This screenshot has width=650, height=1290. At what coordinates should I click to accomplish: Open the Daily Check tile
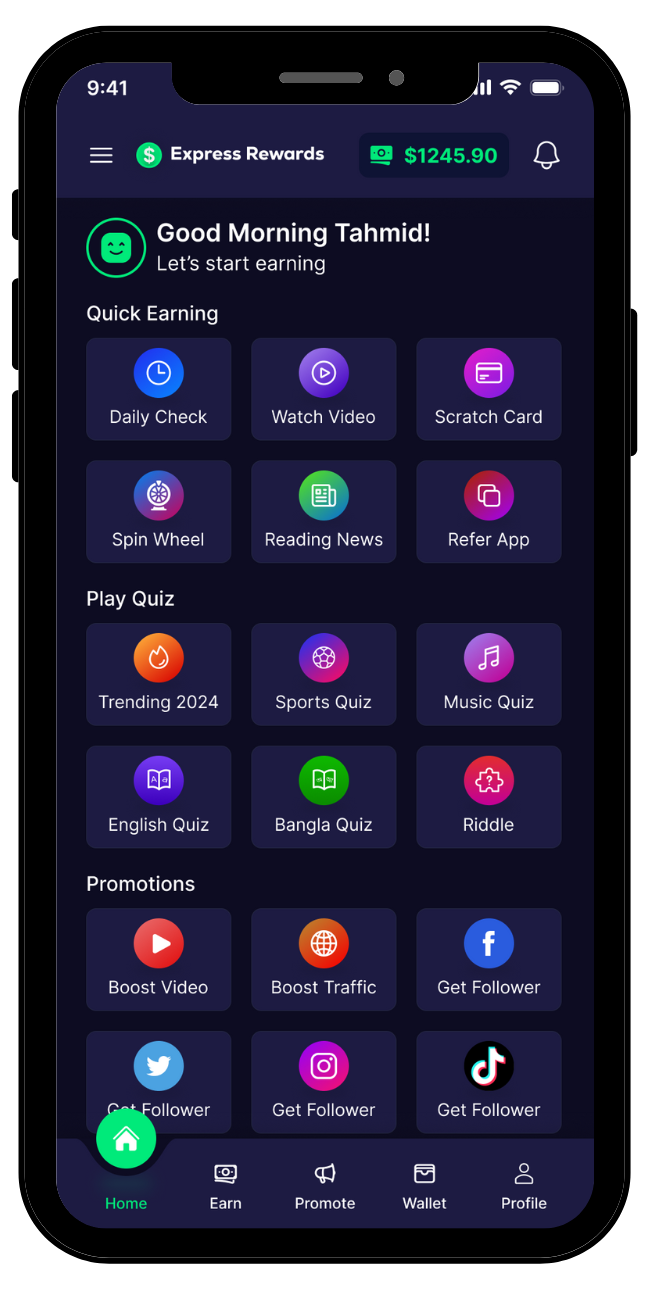coord(158,389)
